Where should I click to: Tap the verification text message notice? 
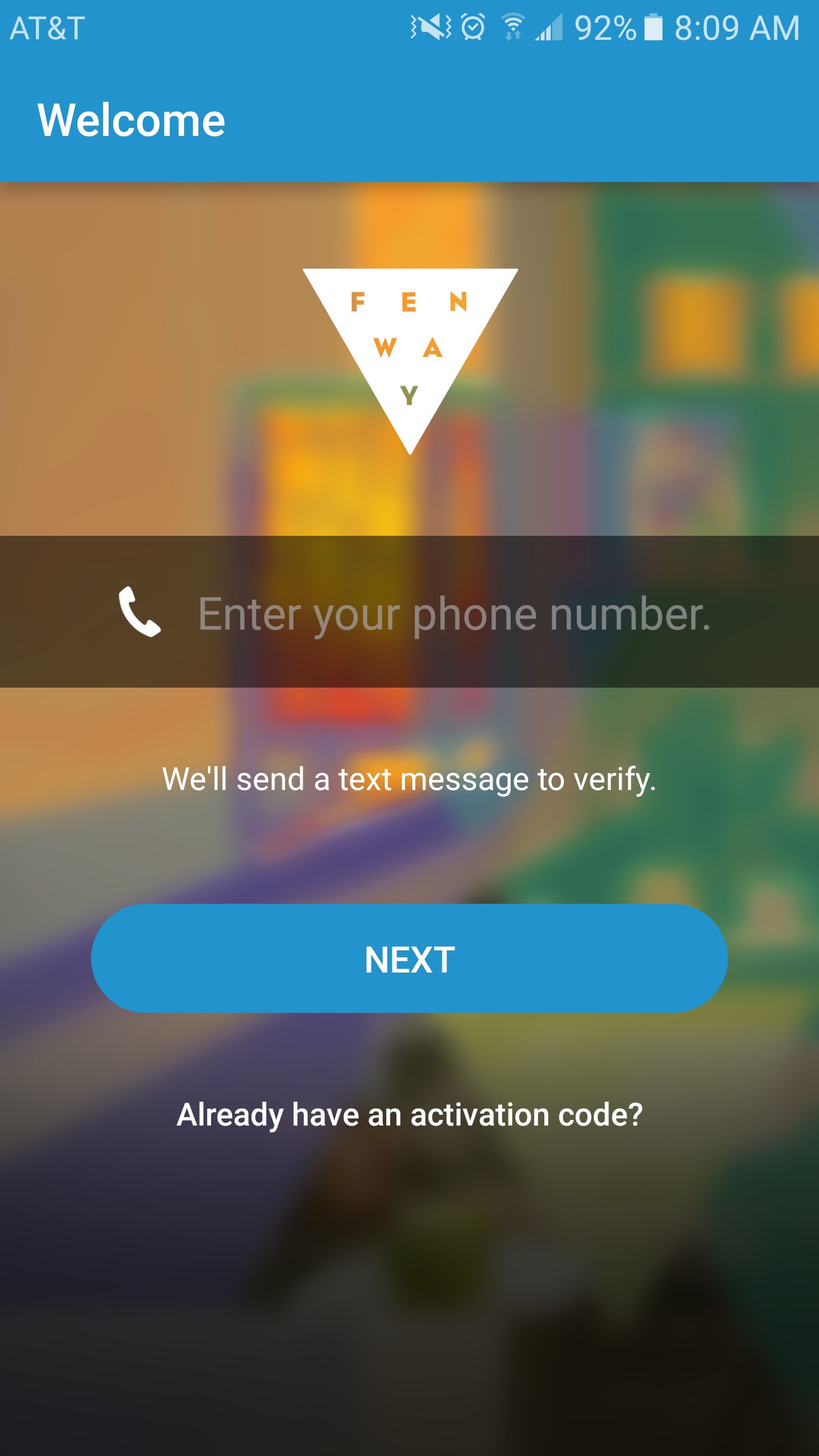tap(409, 780)
